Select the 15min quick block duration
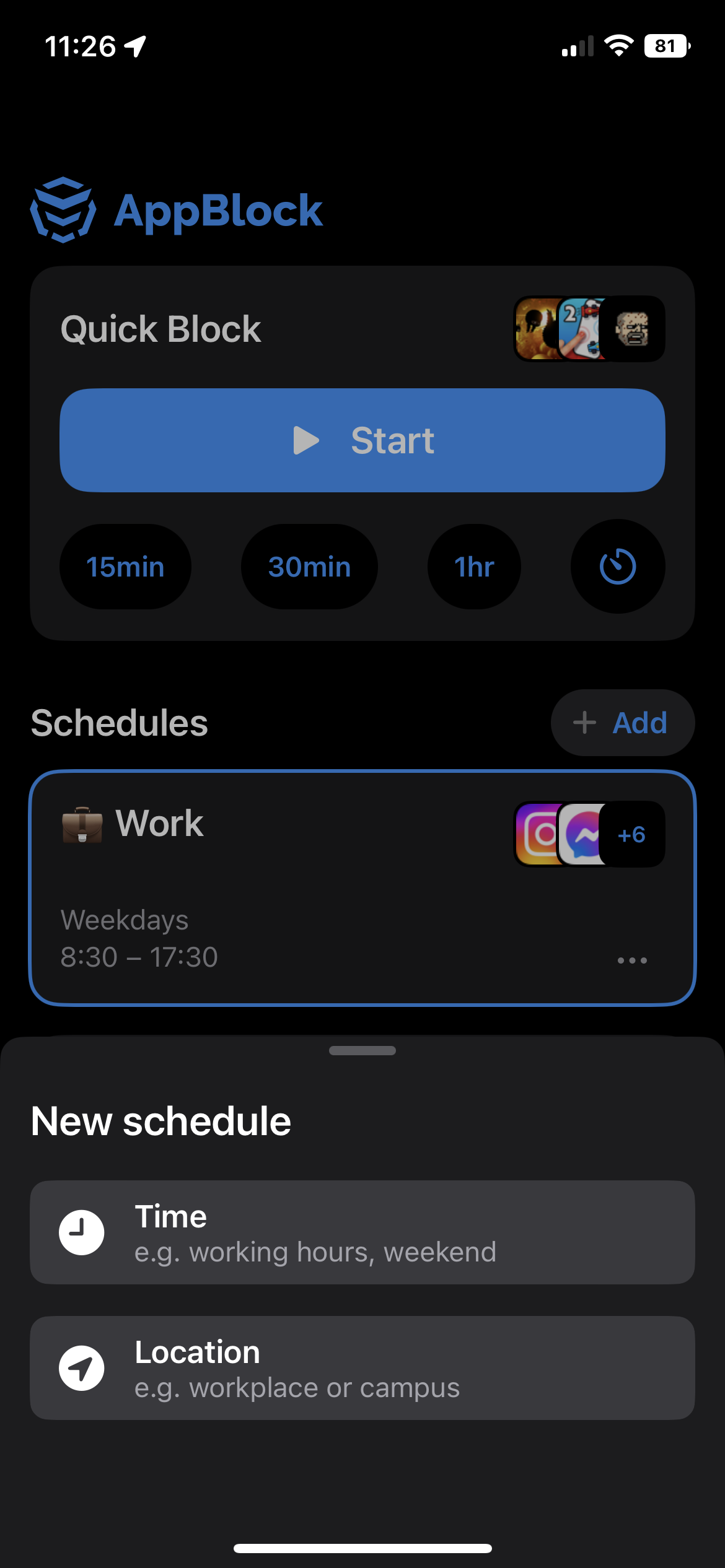Image resolution: width=725 pixels, height=1568 pixels. point(125,567)
